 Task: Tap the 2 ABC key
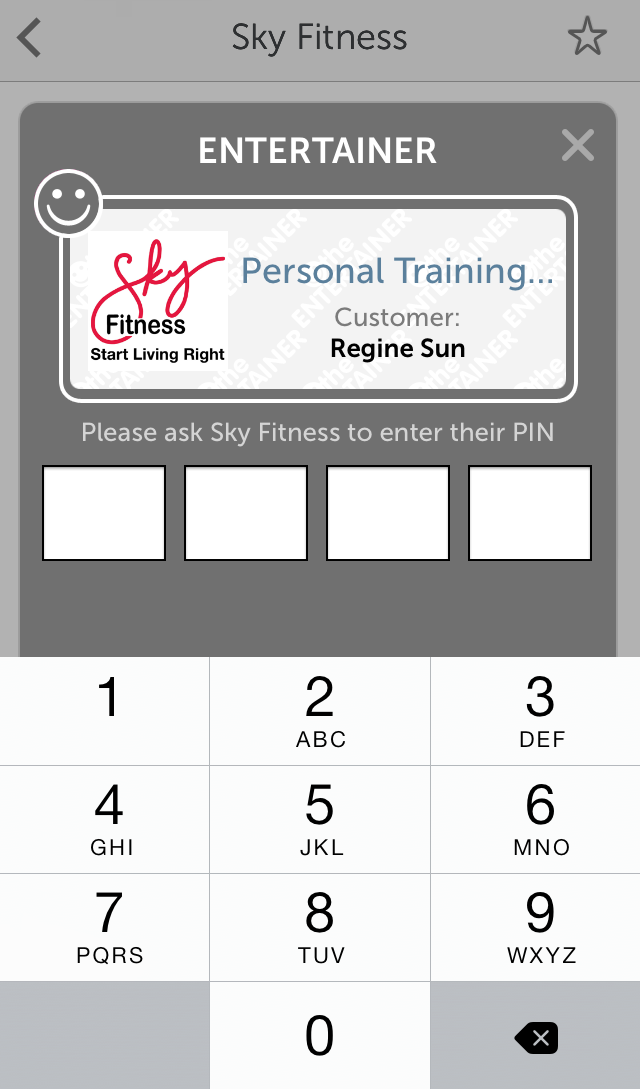click(x=320, y=711)
